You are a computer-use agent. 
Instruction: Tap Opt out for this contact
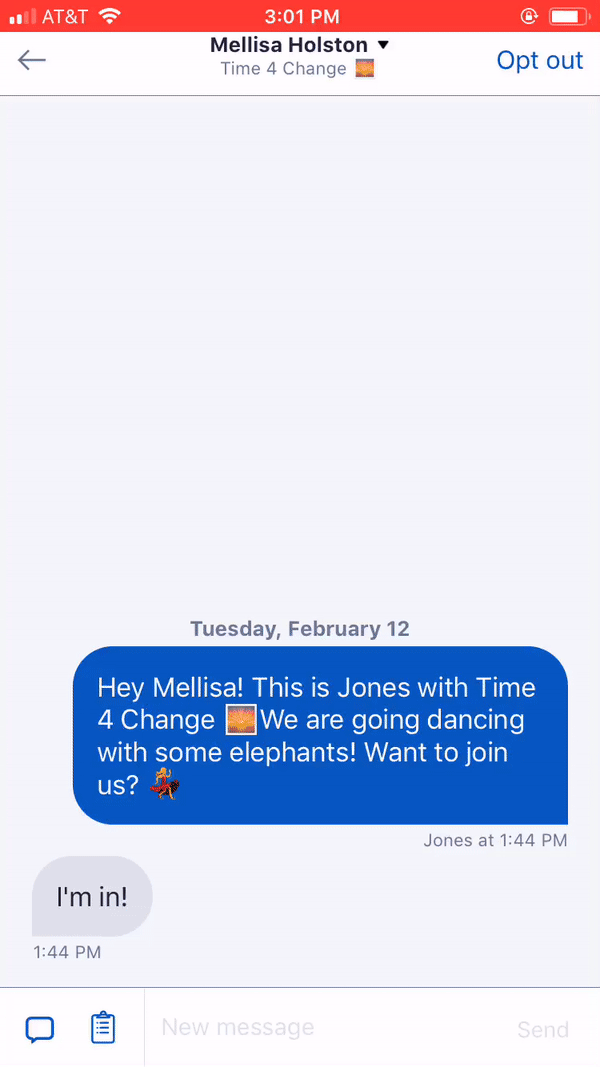point(539,61)
